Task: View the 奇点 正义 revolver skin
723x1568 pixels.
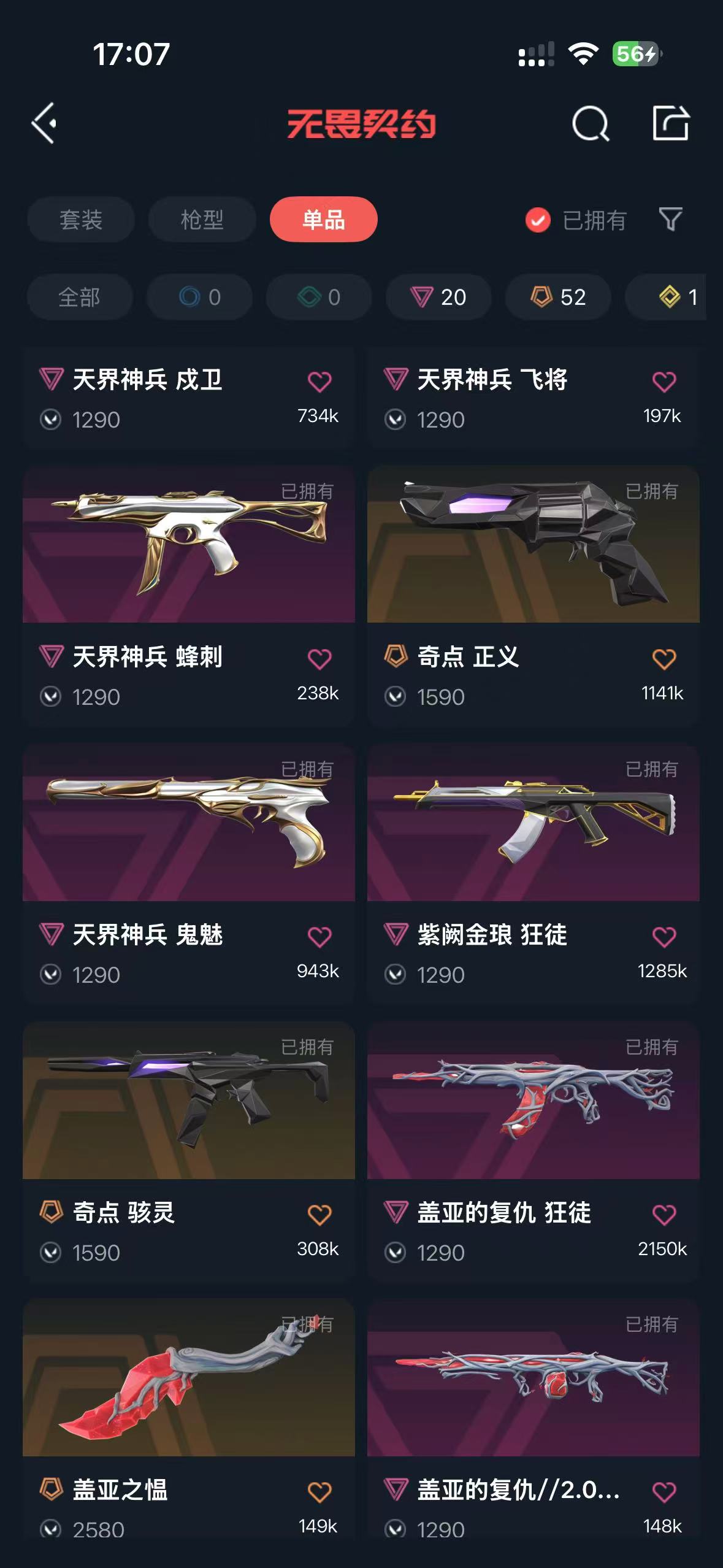Action: (x=533, y=545)
